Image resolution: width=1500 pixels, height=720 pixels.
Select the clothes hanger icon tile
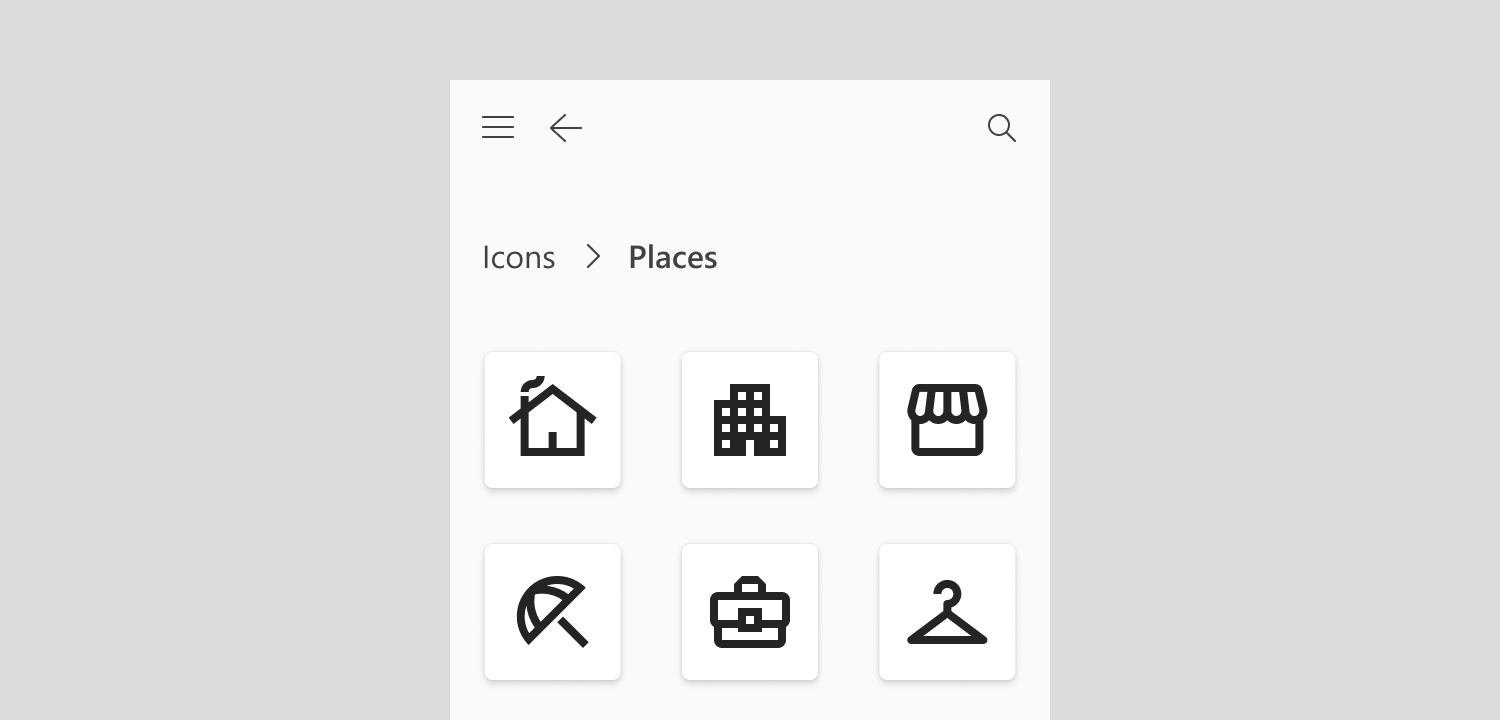pyautogui.click(x=947, y=612)
